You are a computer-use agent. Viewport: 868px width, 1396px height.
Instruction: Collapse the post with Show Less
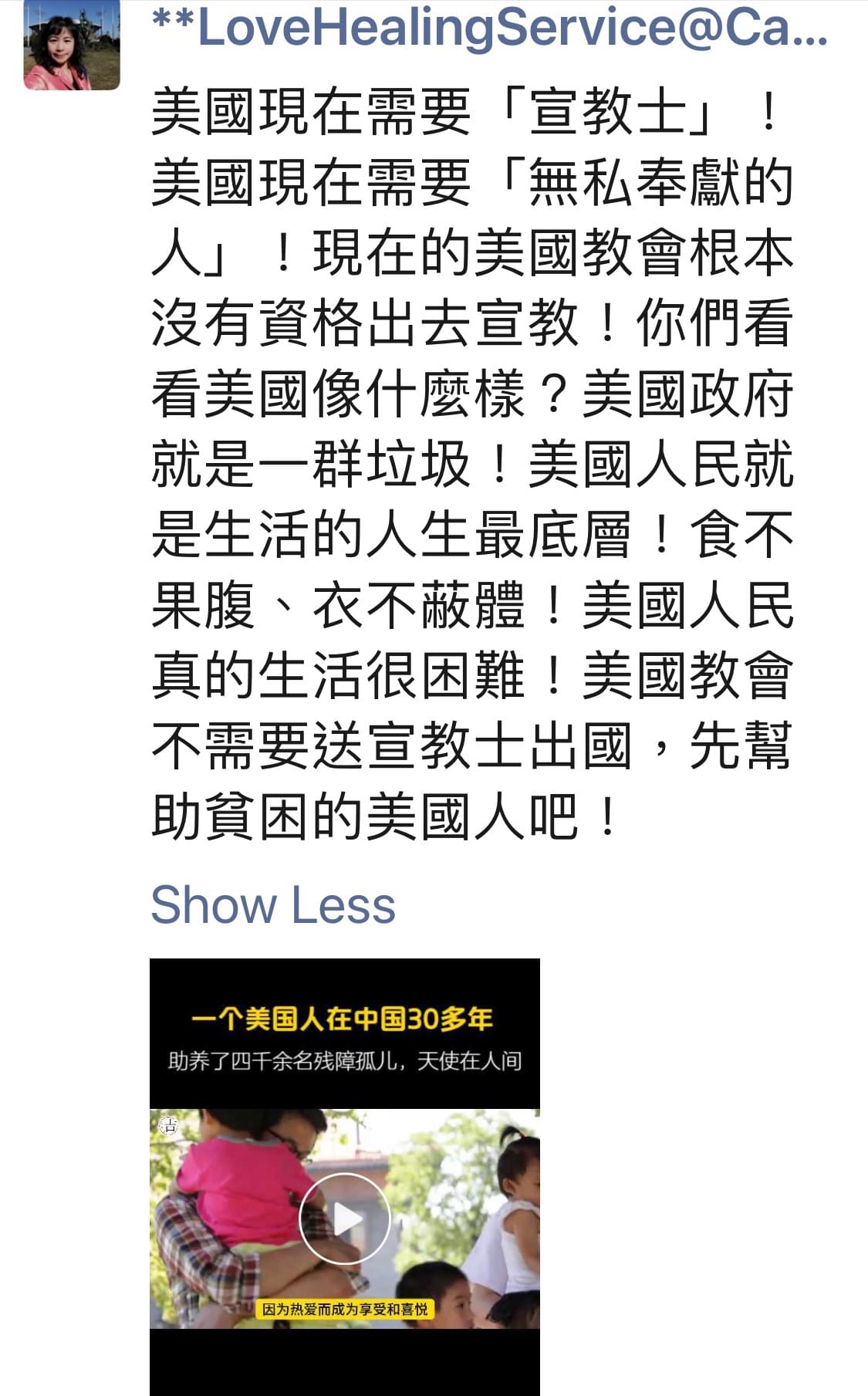[x=272, y=905]
